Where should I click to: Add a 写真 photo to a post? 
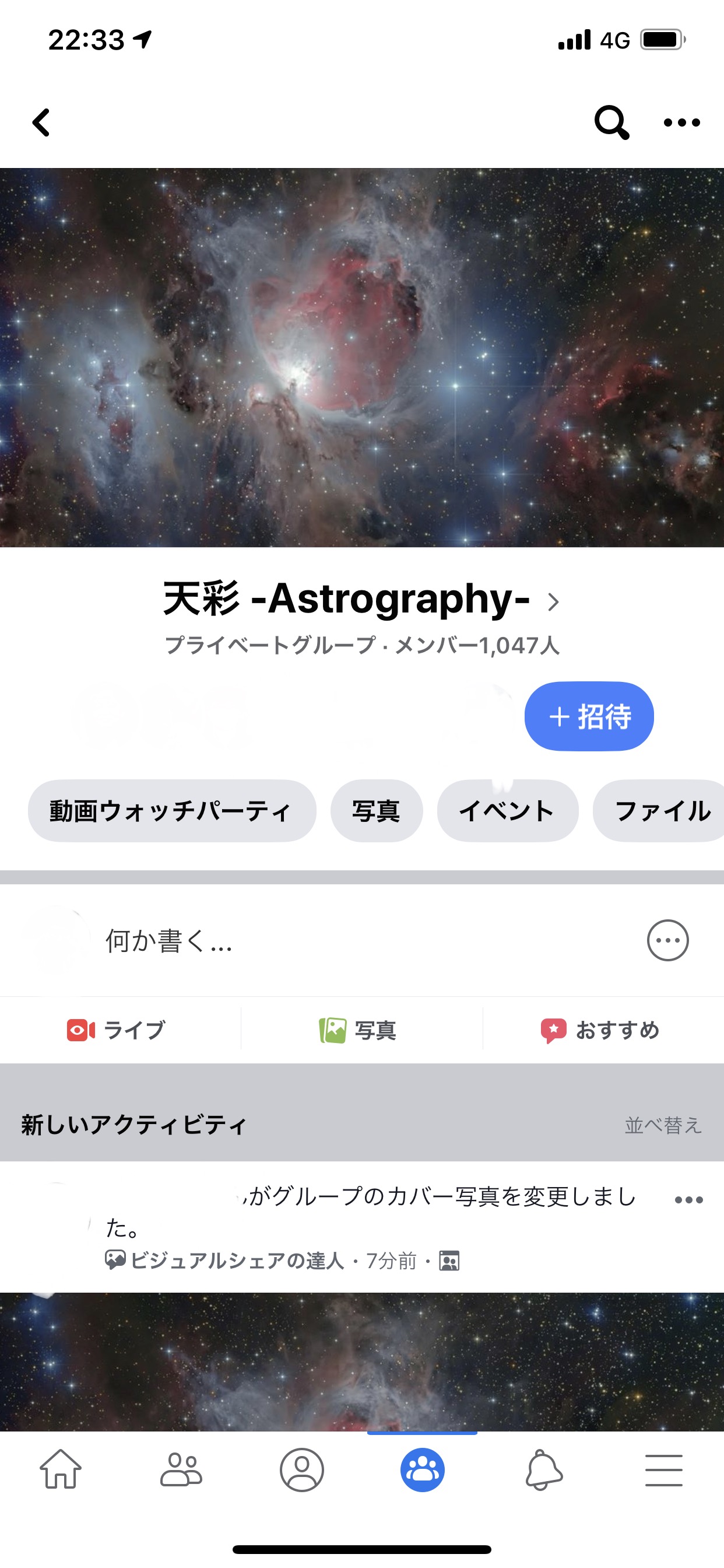[359, 1030]
